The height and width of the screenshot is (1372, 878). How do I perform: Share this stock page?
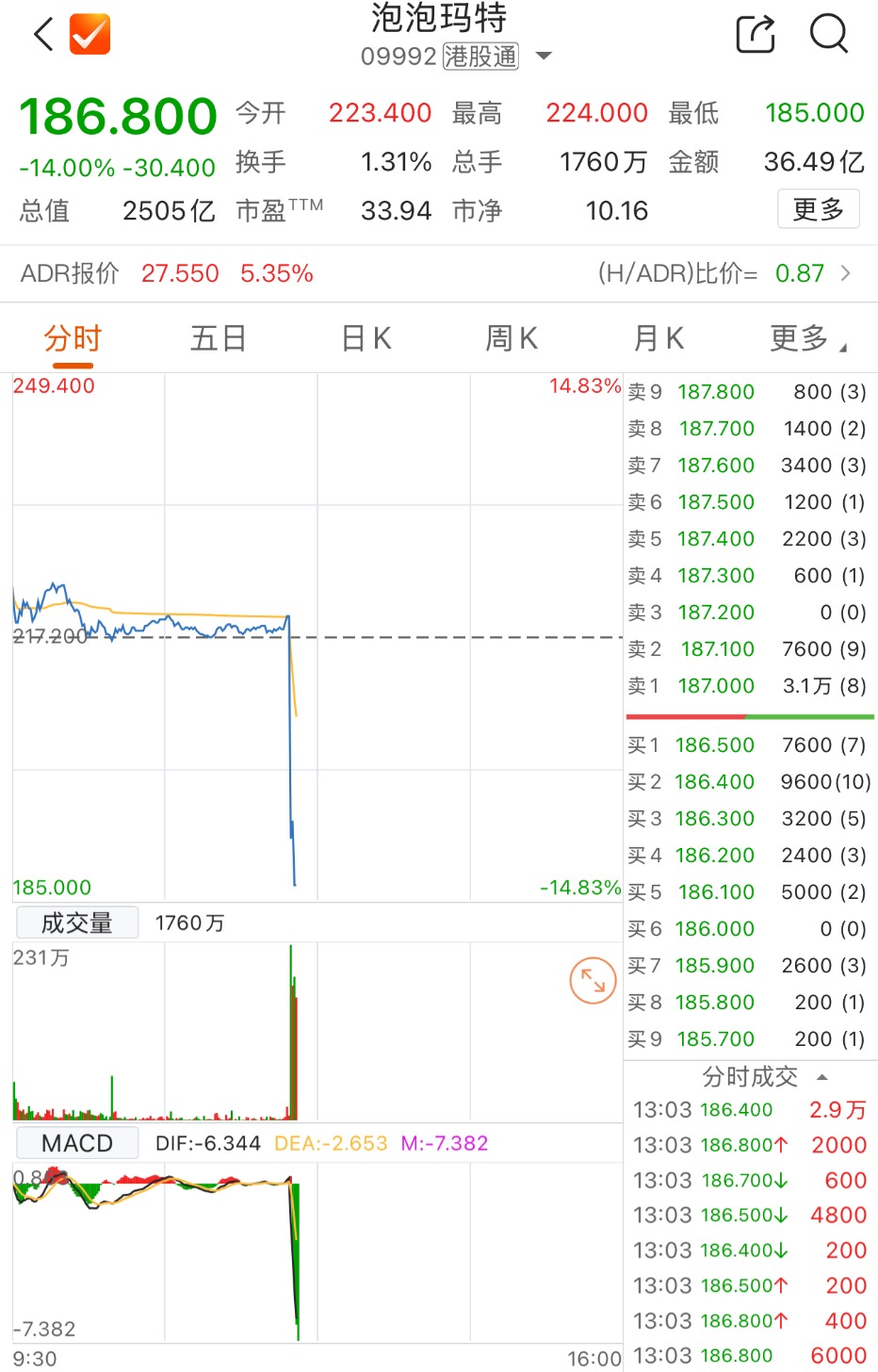[x=756, y=35]
